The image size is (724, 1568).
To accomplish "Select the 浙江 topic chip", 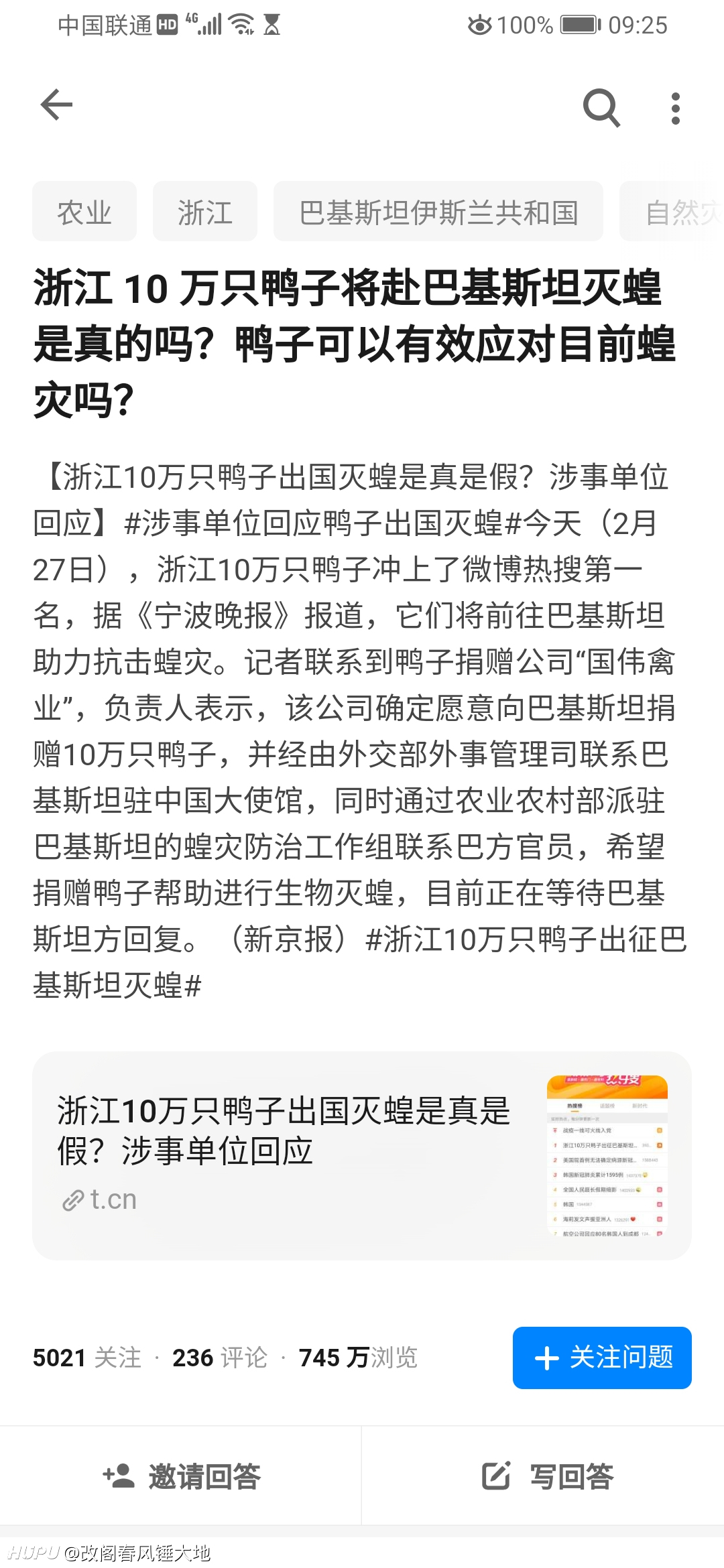I will tap(205, 212).
